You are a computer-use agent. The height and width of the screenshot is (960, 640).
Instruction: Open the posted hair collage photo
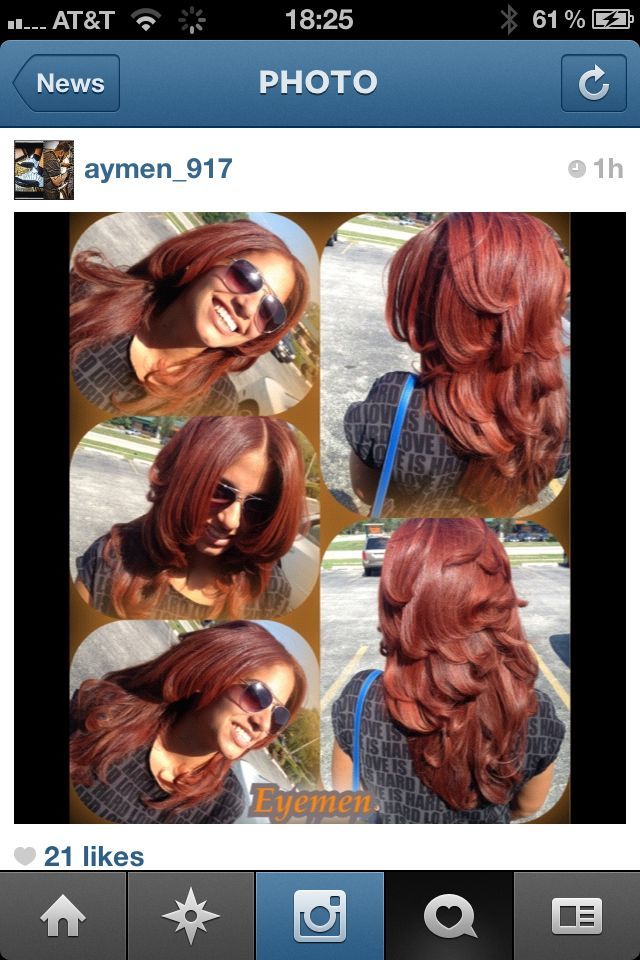tap(320, 518)
